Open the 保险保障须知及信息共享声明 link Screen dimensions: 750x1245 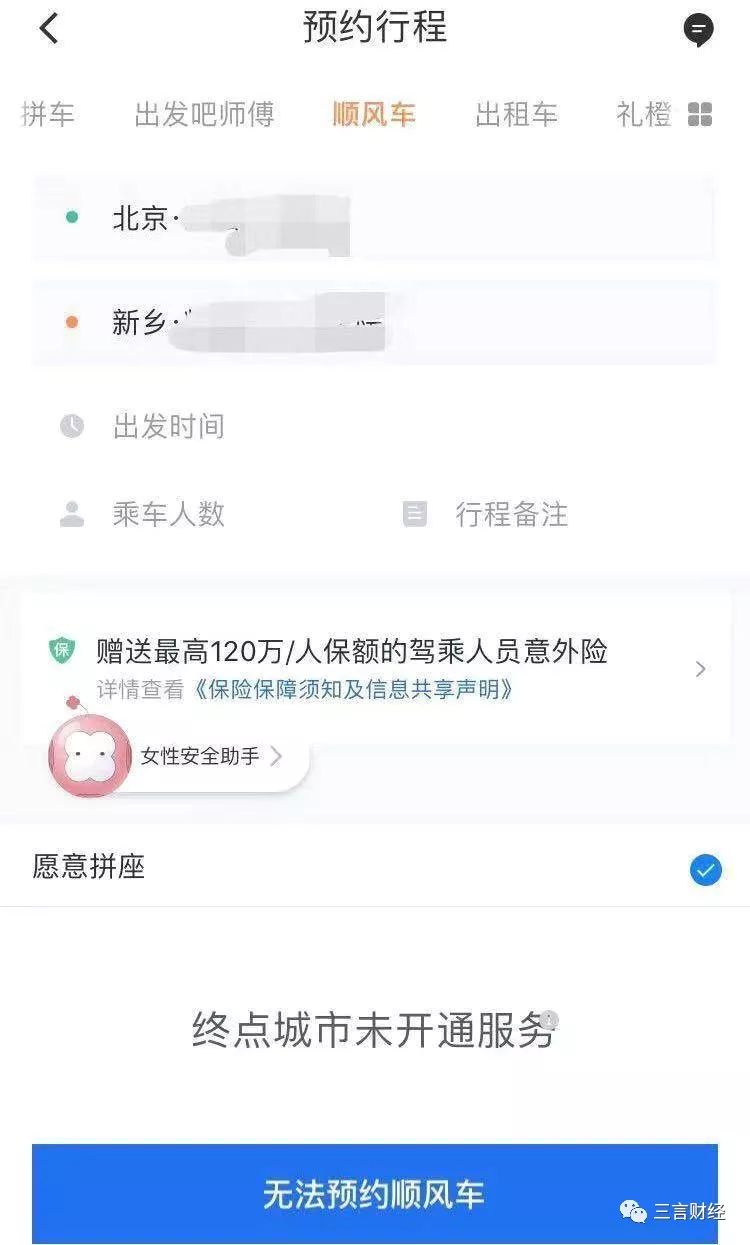click(x=353, y=689)
